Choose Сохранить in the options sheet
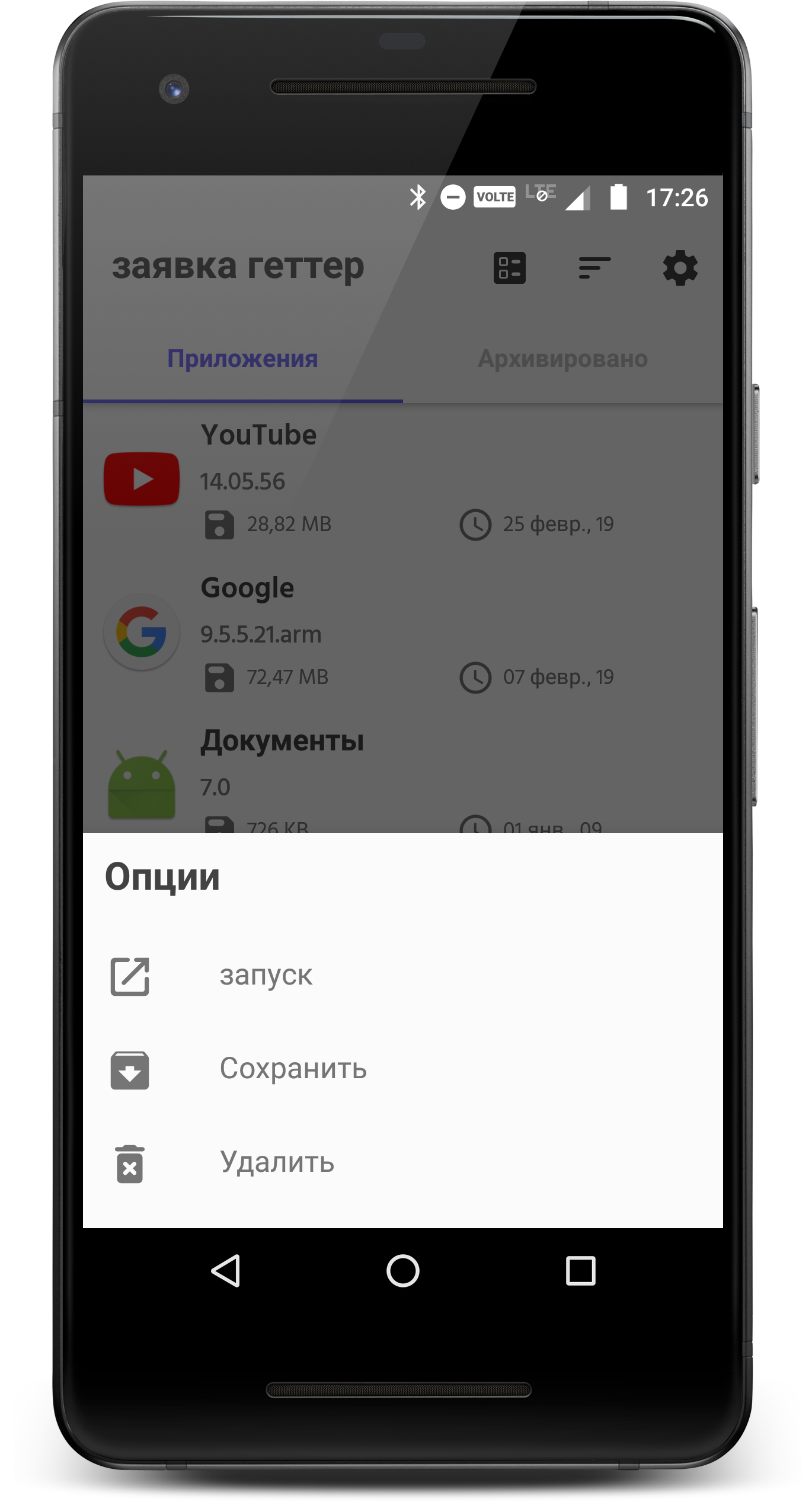Screen dimensions: 812x1502 [x=293, y=1069]
